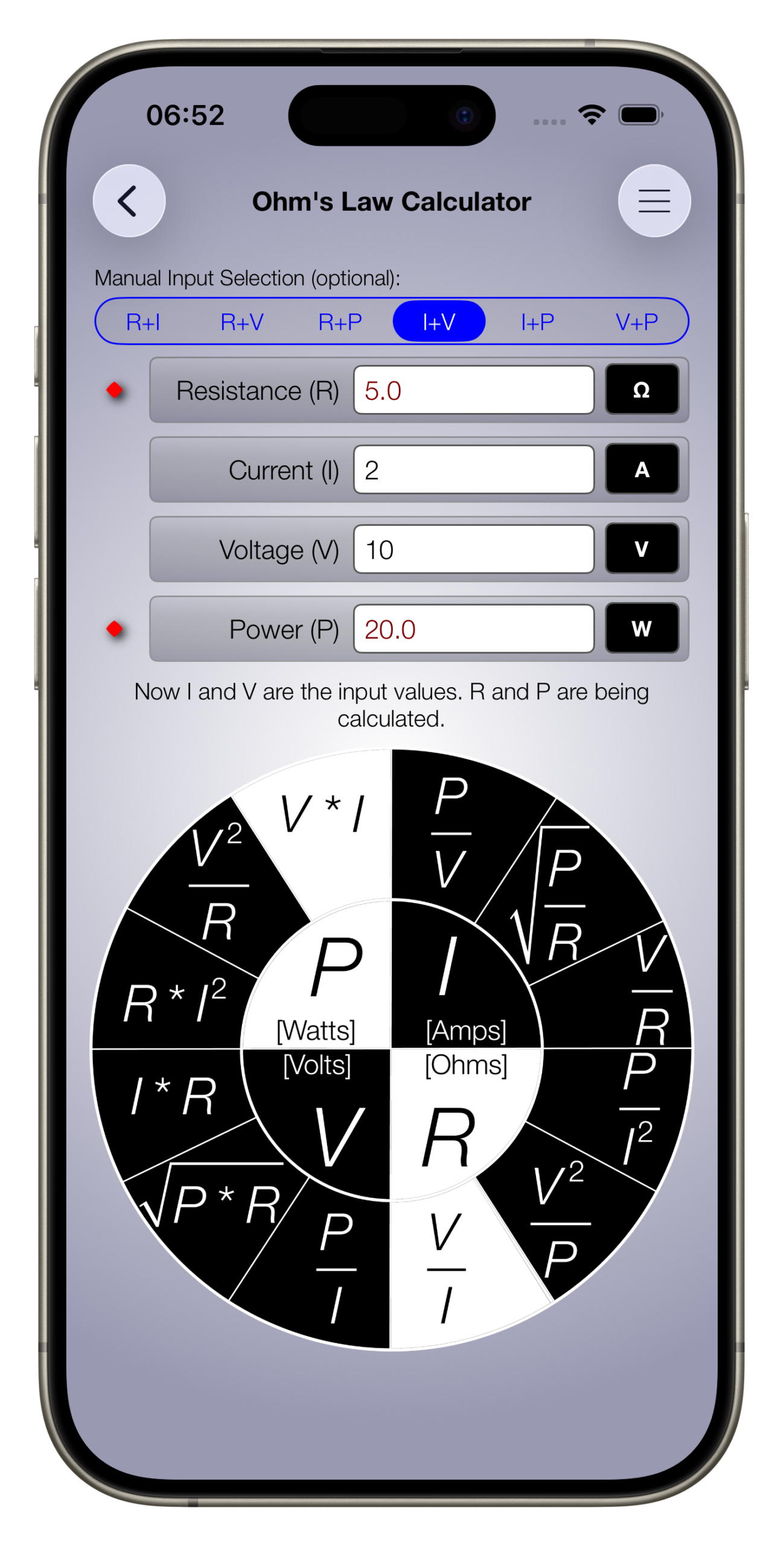
Task: Open the hamburger menu
Action: (654, 200)
